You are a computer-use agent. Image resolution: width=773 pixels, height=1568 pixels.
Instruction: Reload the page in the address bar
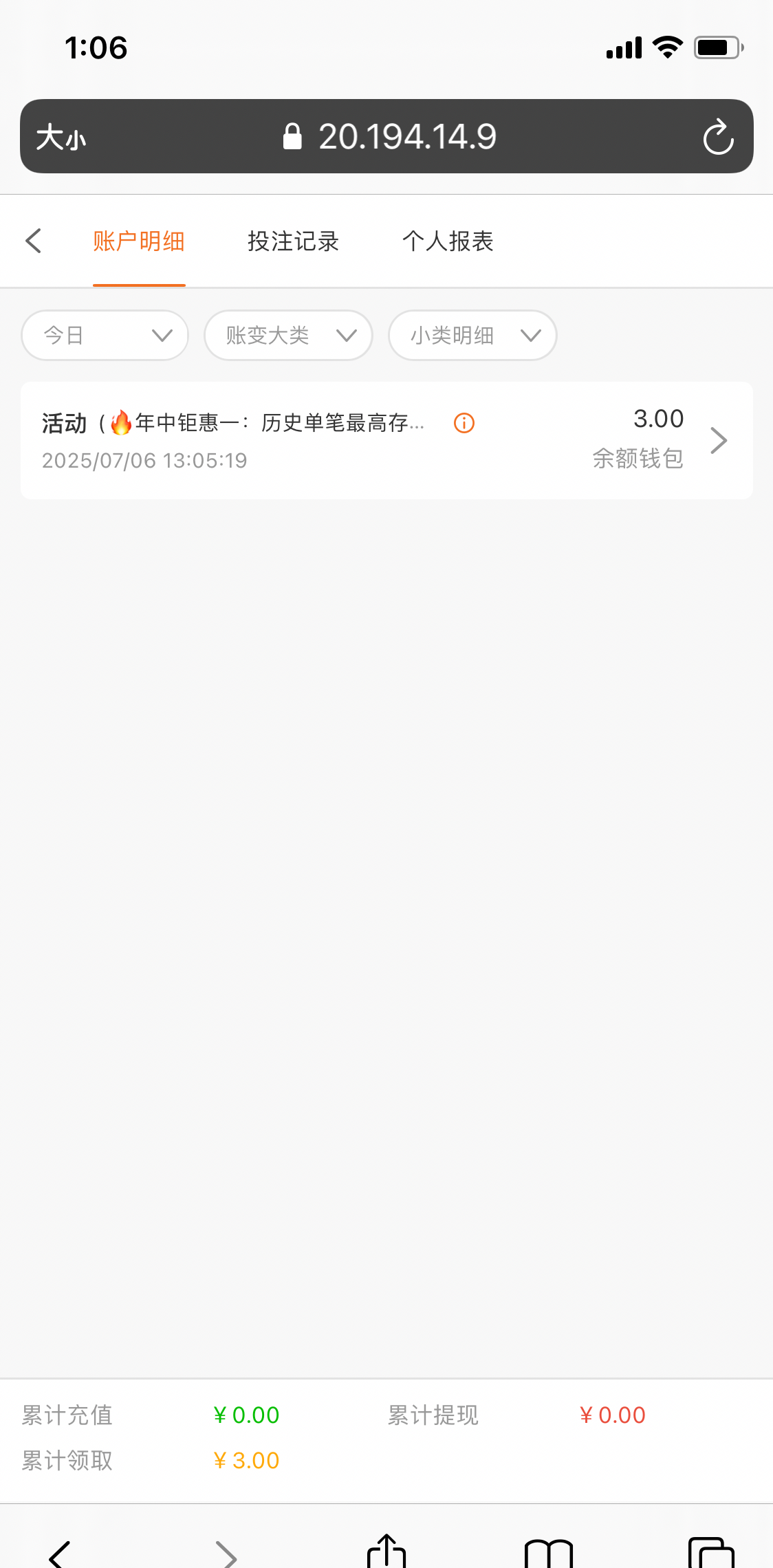point(718,137)
